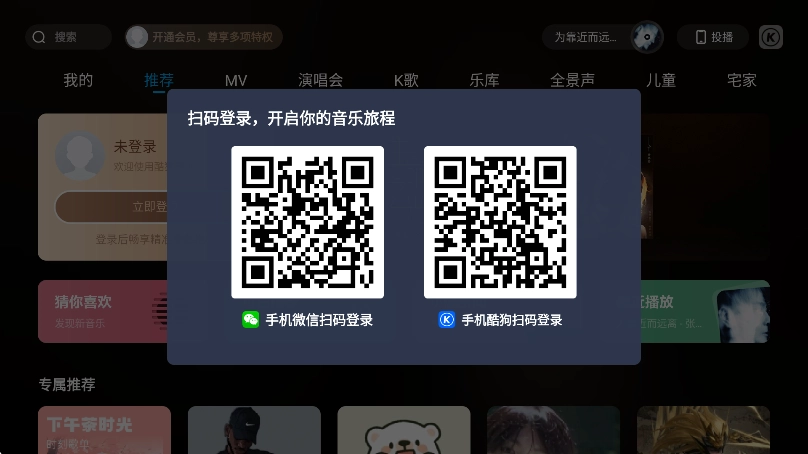Switch to the K歌 tab
808x454 pixels.
[x=405, y=80]
